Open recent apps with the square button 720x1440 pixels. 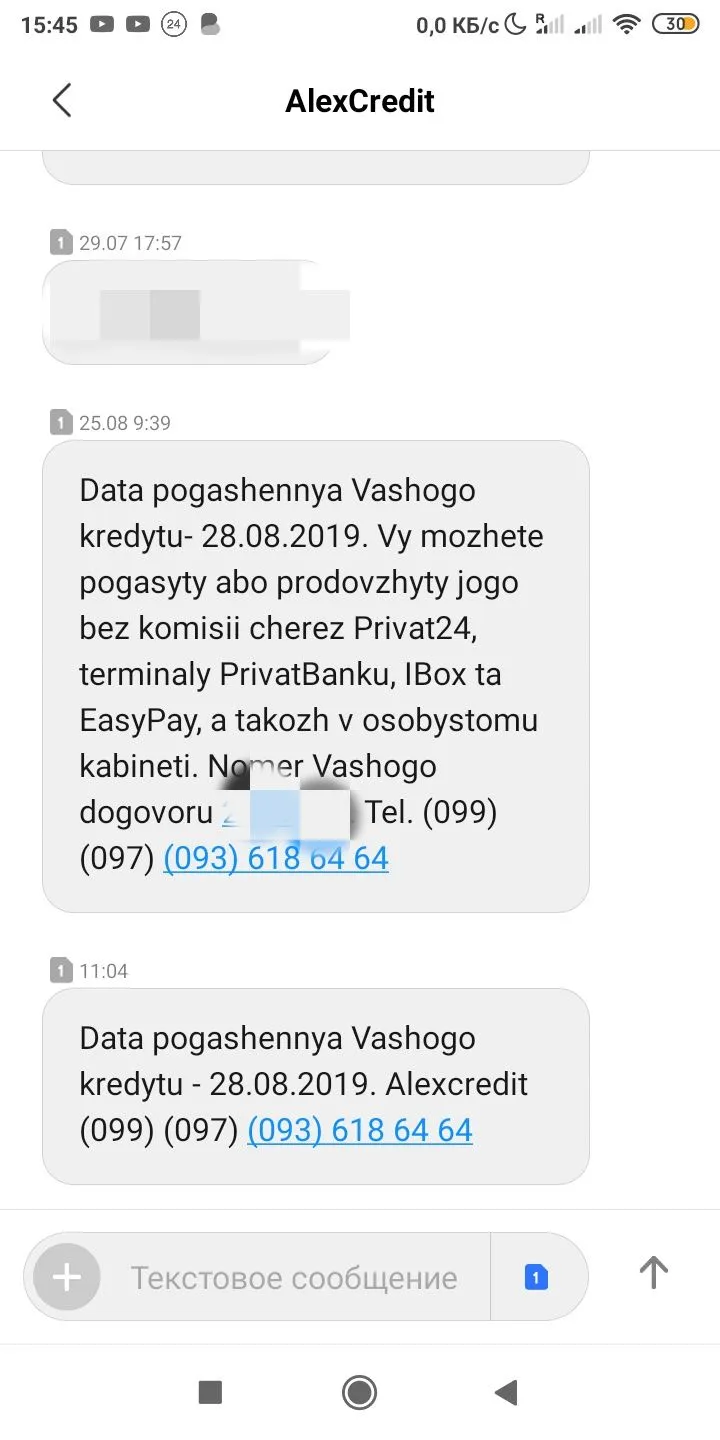click(x=210, y=1392)
